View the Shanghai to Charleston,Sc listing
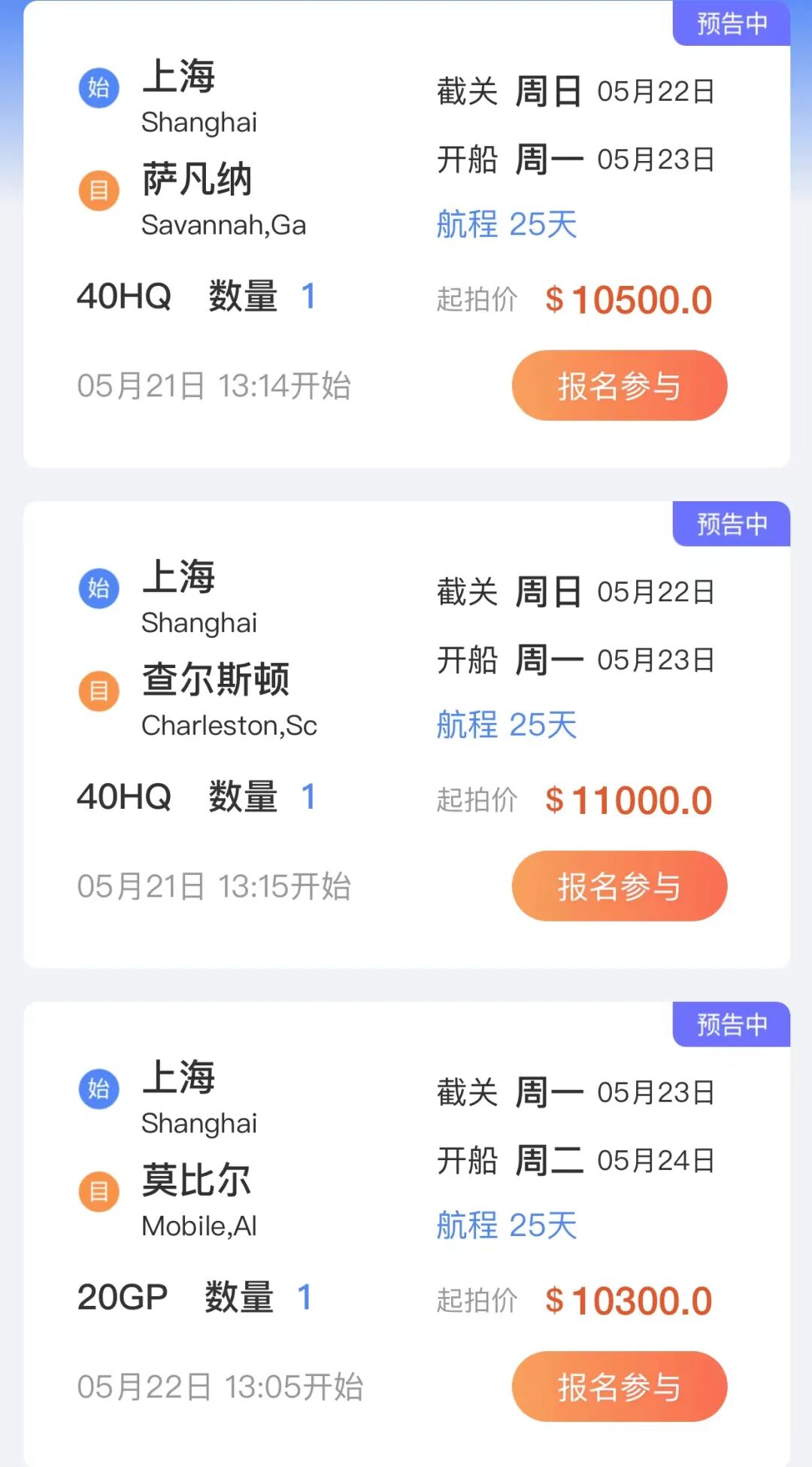812x1467 pixels. pyautogui.click(x=407, y=734)
